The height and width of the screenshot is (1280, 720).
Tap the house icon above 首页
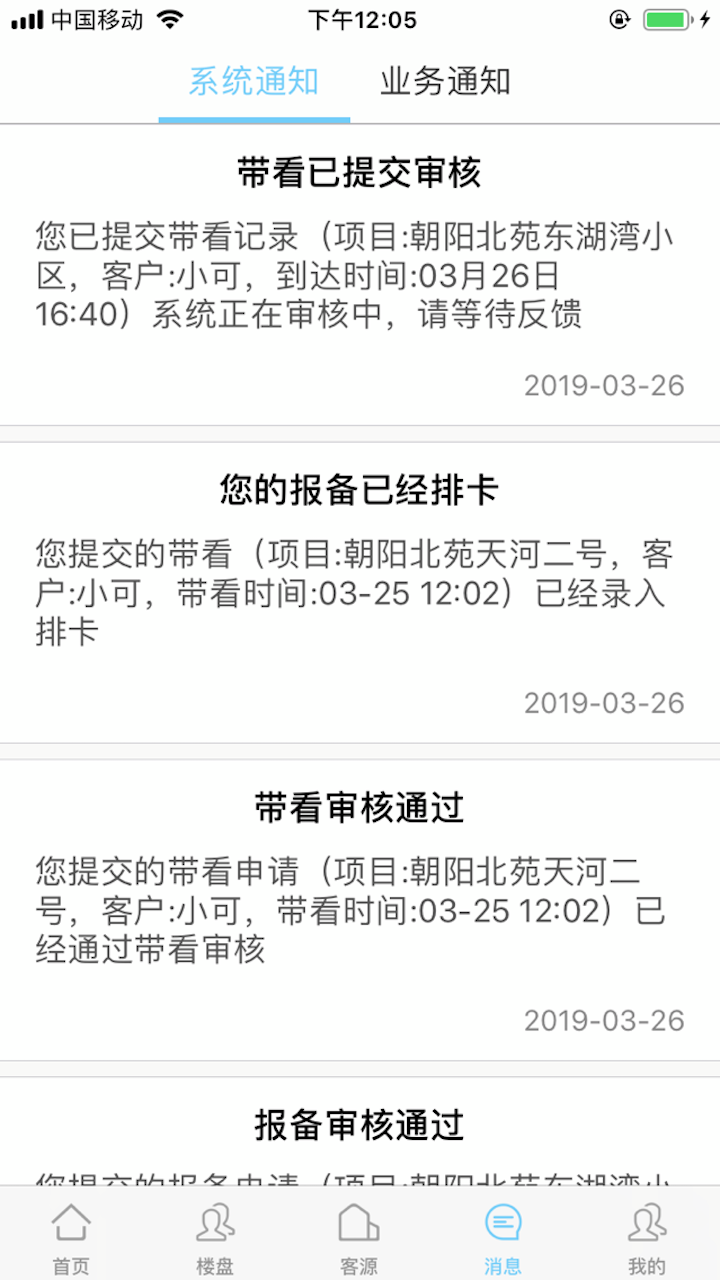coord(72,1223)
